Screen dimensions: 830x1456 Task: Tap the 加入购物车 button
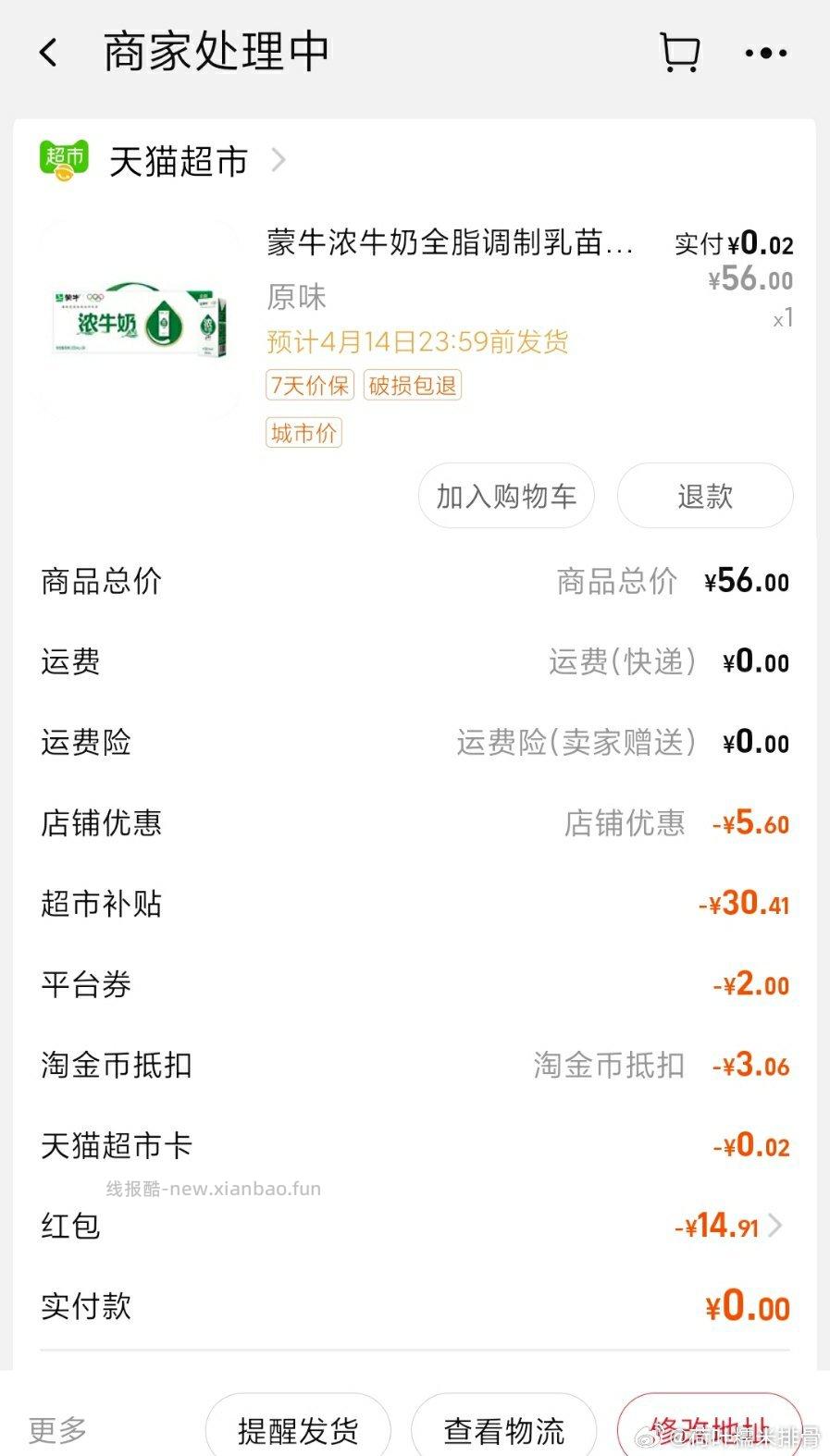pyautogui.click(x=506, y=496)
